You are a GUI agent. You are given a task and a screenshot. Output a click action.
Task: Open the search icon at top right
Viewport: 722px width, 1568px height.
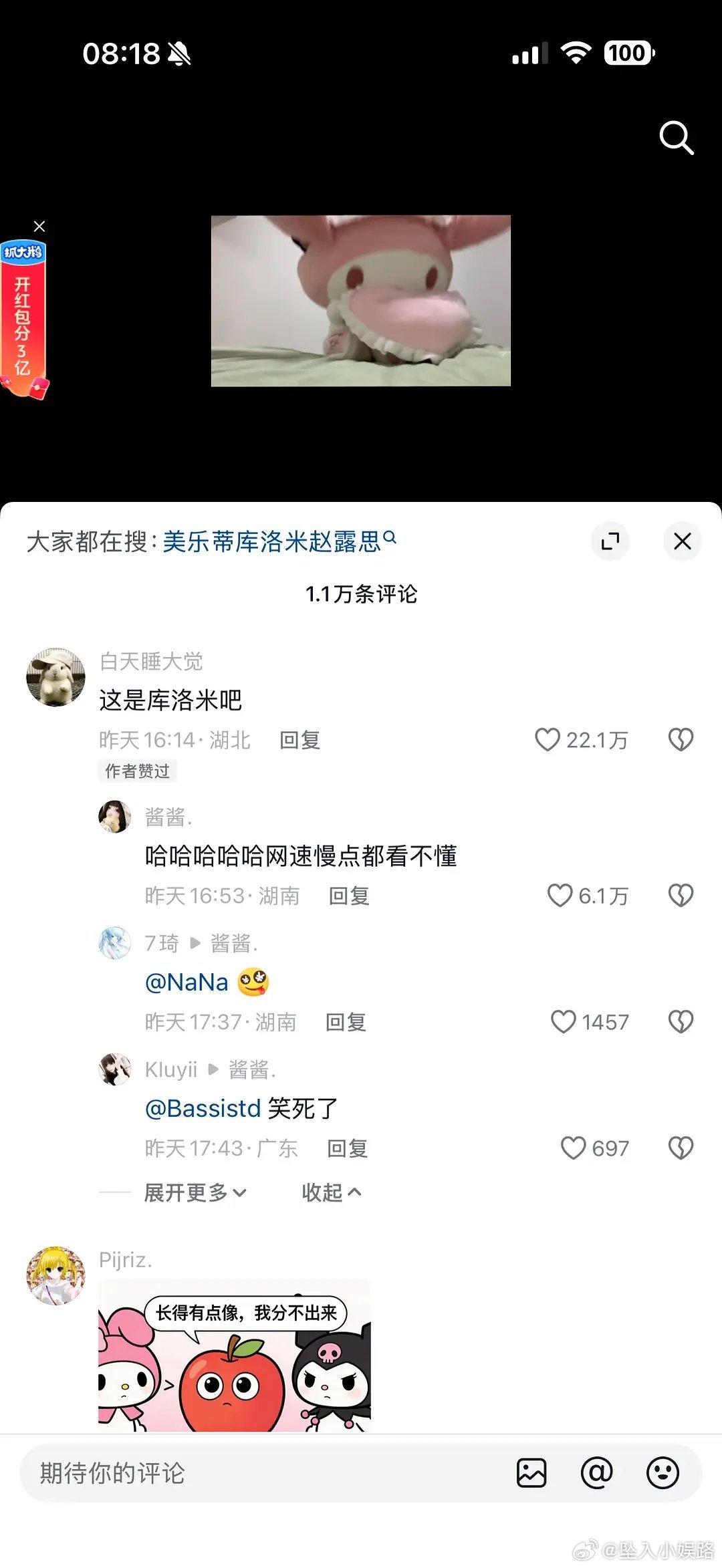(677, 138)
